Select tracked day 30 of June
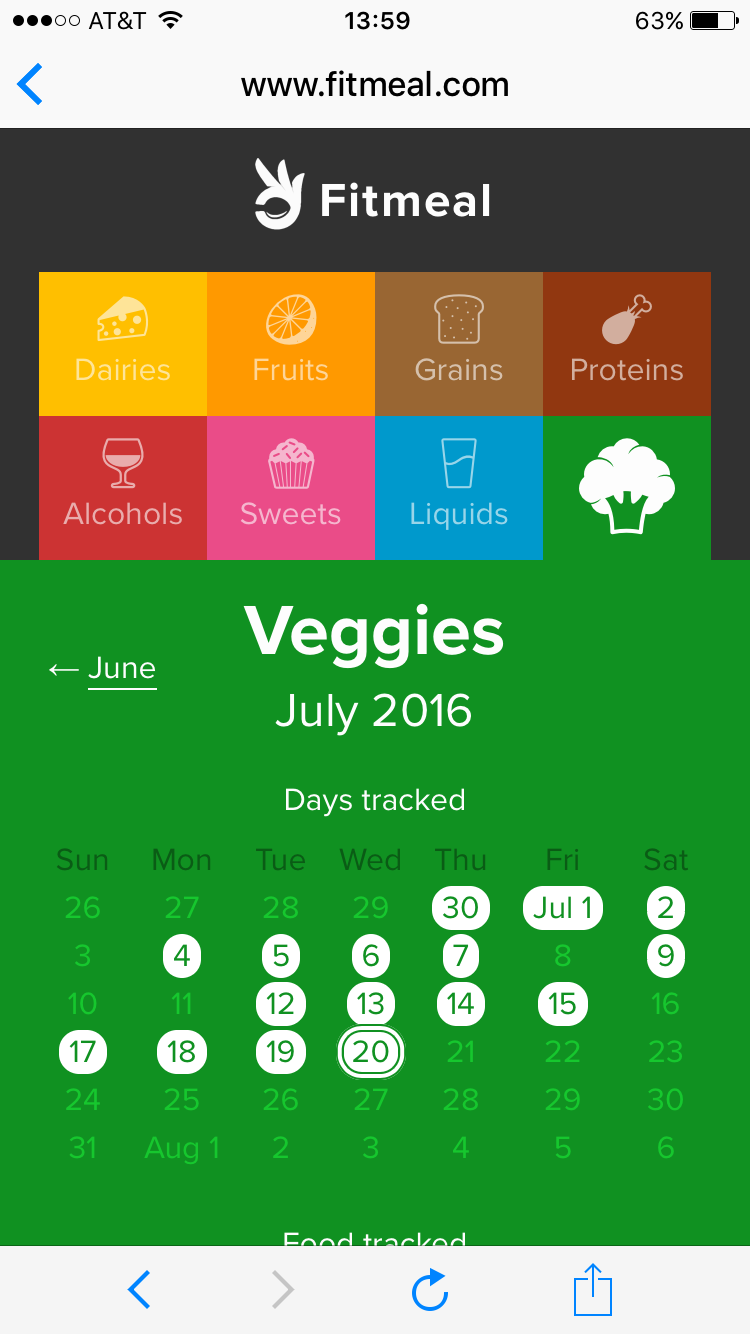This screenshot has height=1334, width=750. pos(460,908)
